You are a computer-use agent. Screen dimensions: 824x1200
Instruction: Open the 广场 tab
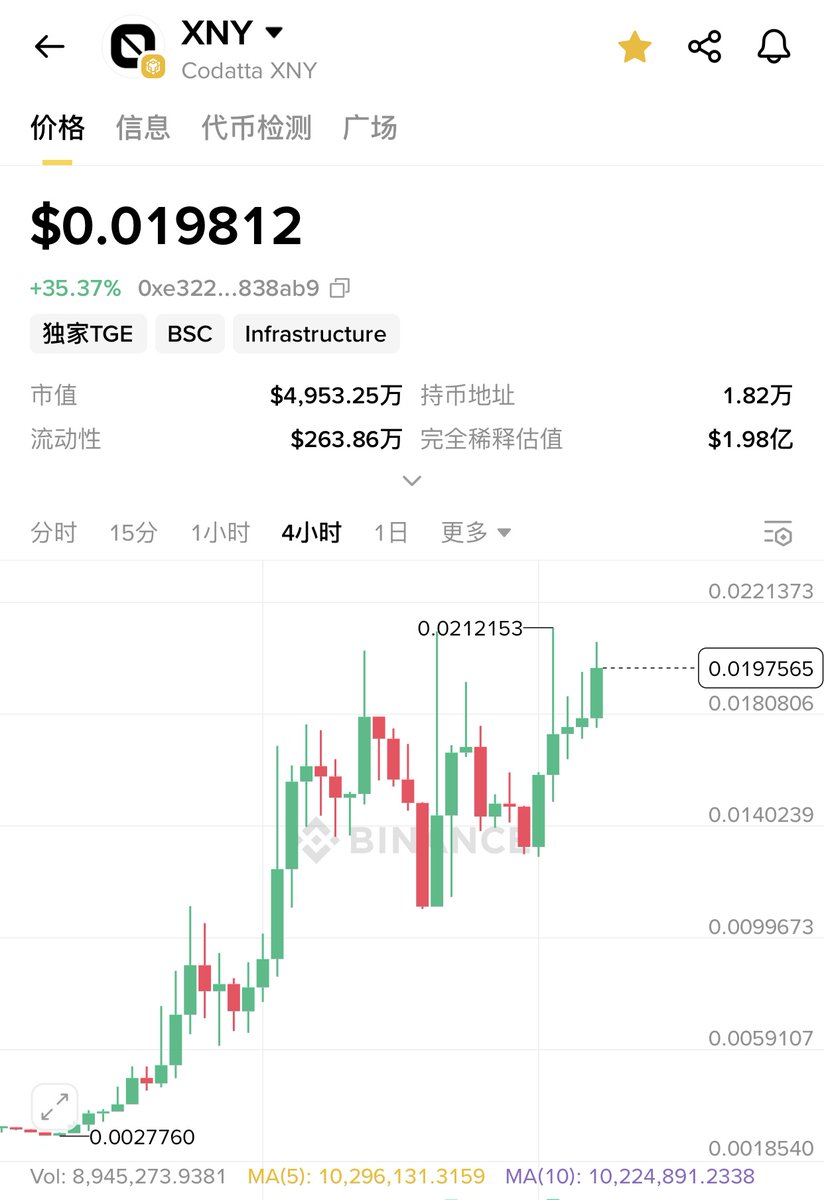point(370,128)
